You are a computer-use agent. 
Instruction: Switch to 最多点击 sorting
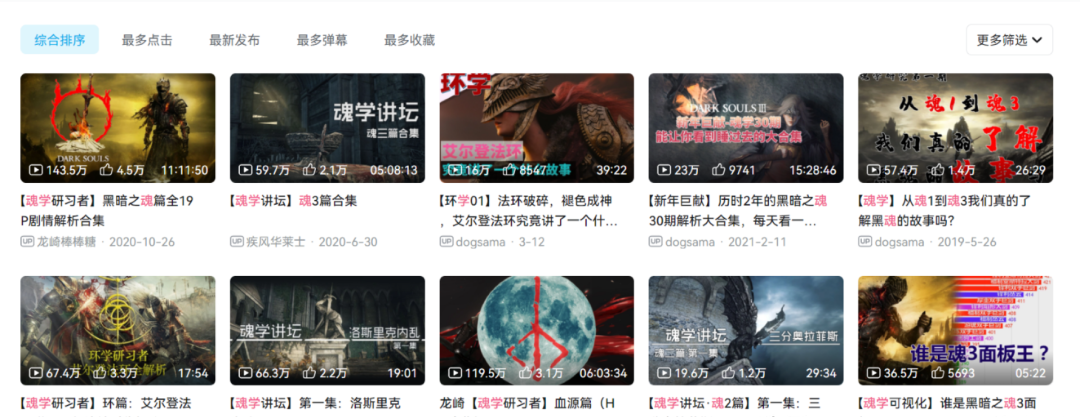147,40
